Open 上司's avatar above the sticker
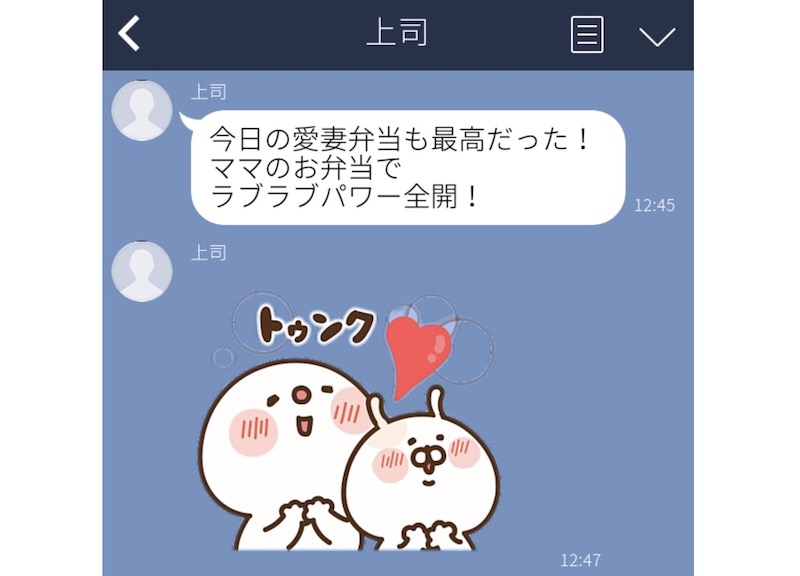 pos(141,271)
